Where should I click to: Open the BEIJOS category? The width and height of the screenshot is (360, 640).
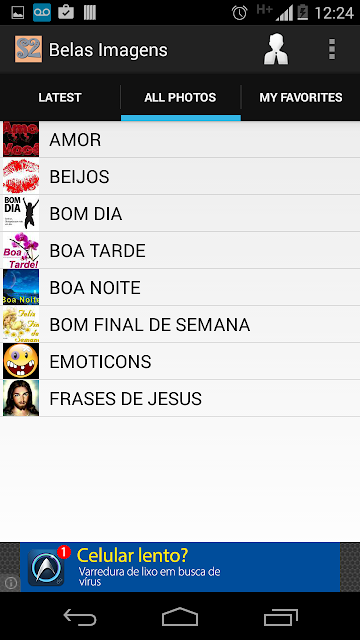pos(180,176)
